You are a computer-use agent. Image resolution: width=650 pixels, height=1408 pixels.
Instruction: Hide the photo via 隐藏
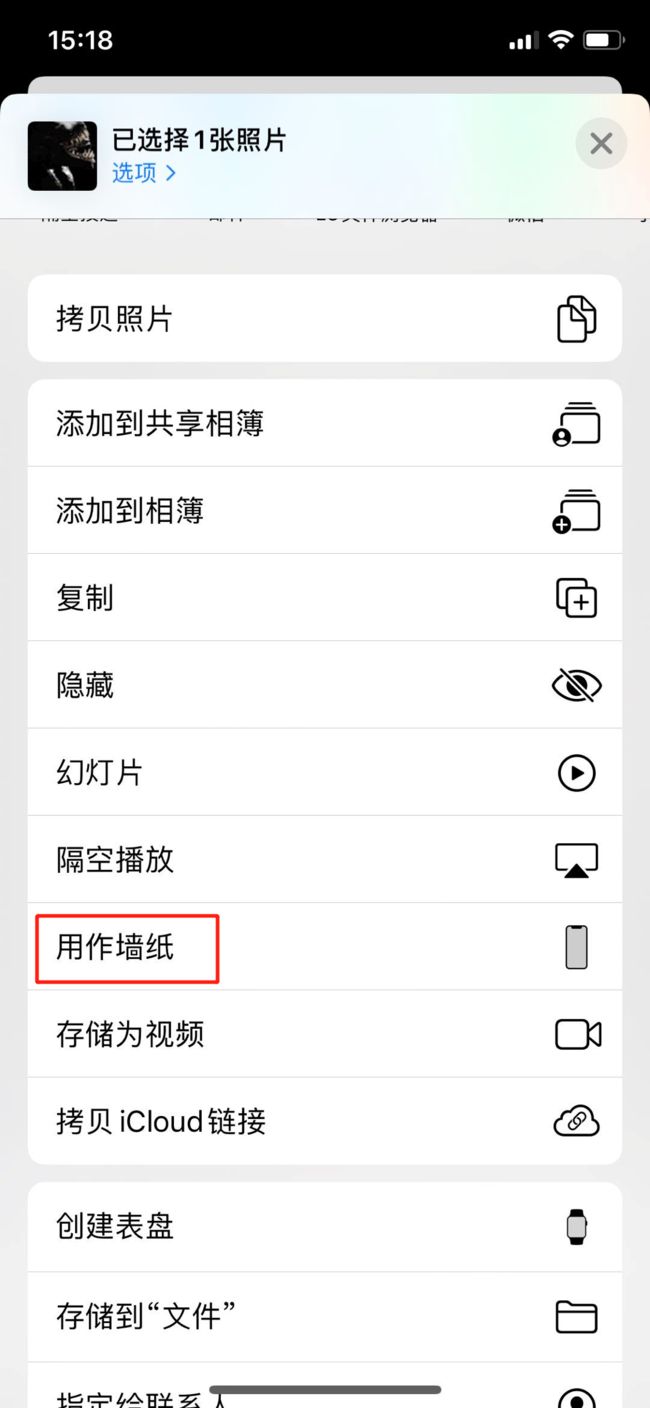tap(325, 685)
